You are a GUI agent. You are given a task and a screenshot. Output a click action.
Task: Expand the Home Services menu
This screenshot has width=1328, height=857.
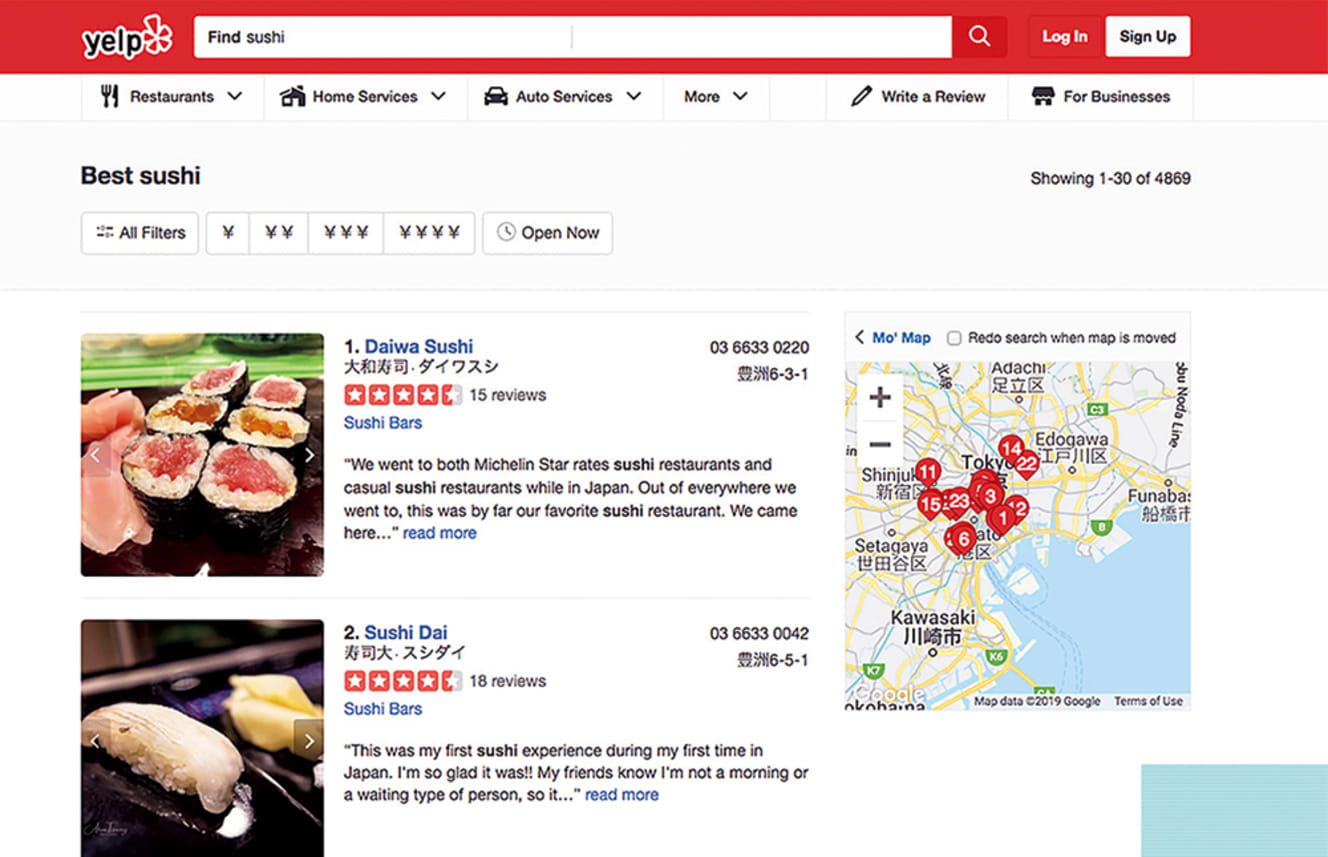pos(364,97)
